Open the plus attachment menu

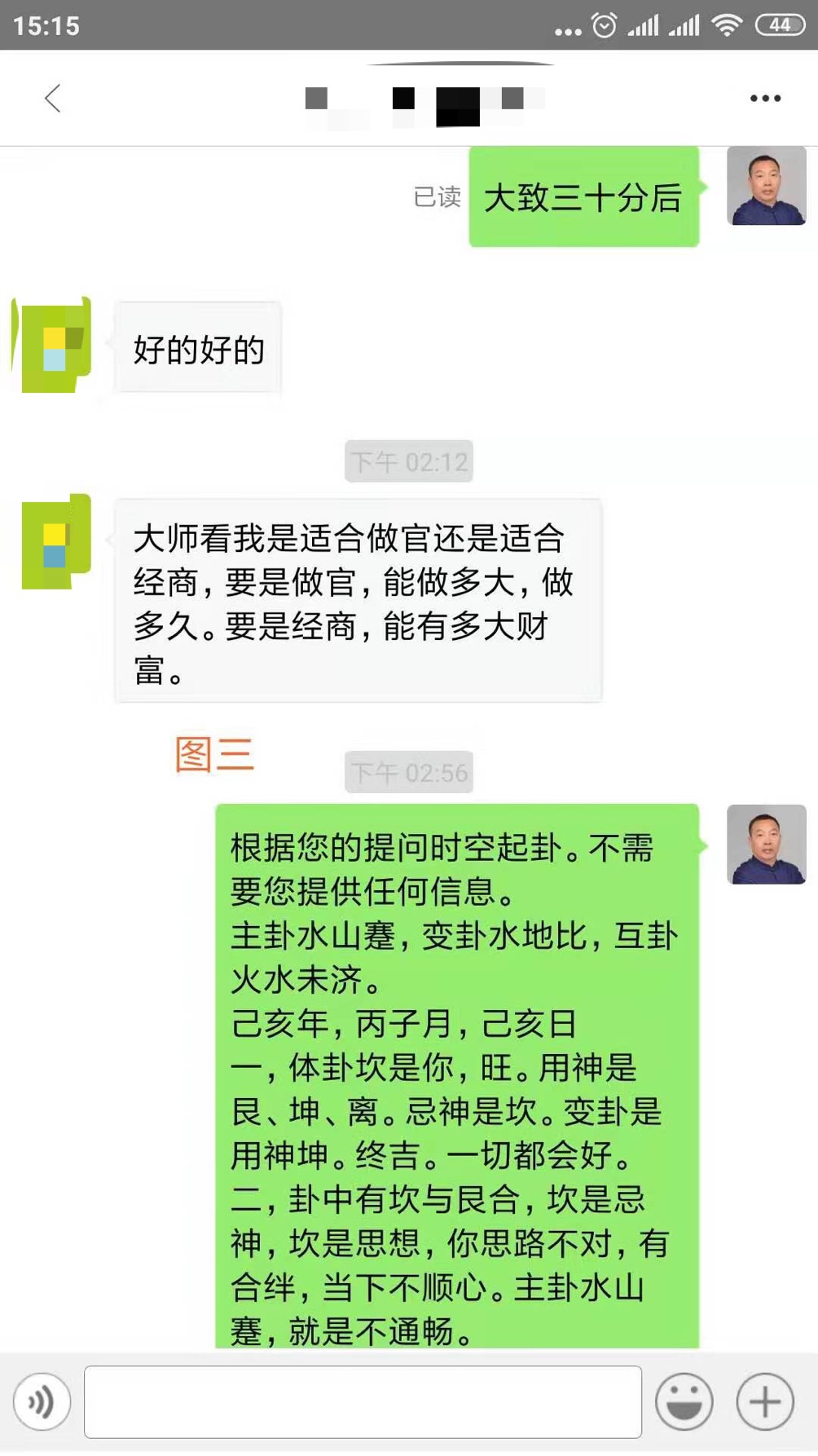(x=765, y=1401)
